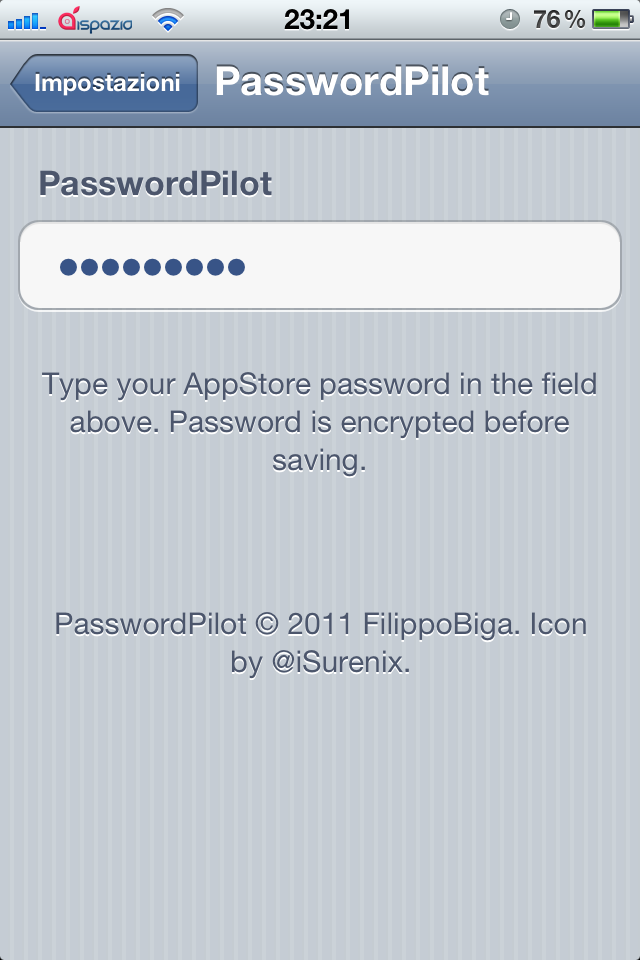Go back to Impostazioni
This screenshot has height=960, width=640.
point(104,83)
